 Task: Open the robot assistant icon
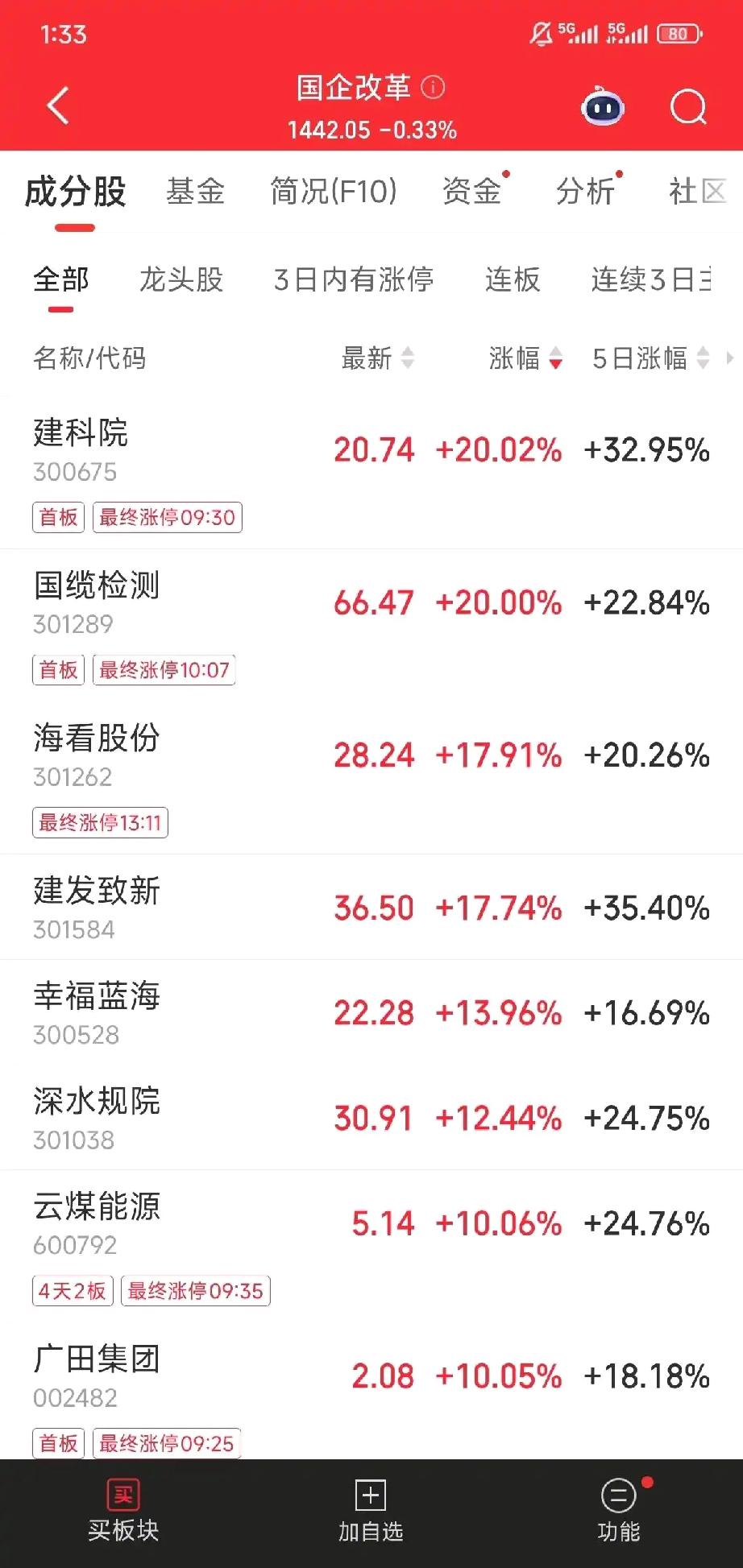pos(603,106)
